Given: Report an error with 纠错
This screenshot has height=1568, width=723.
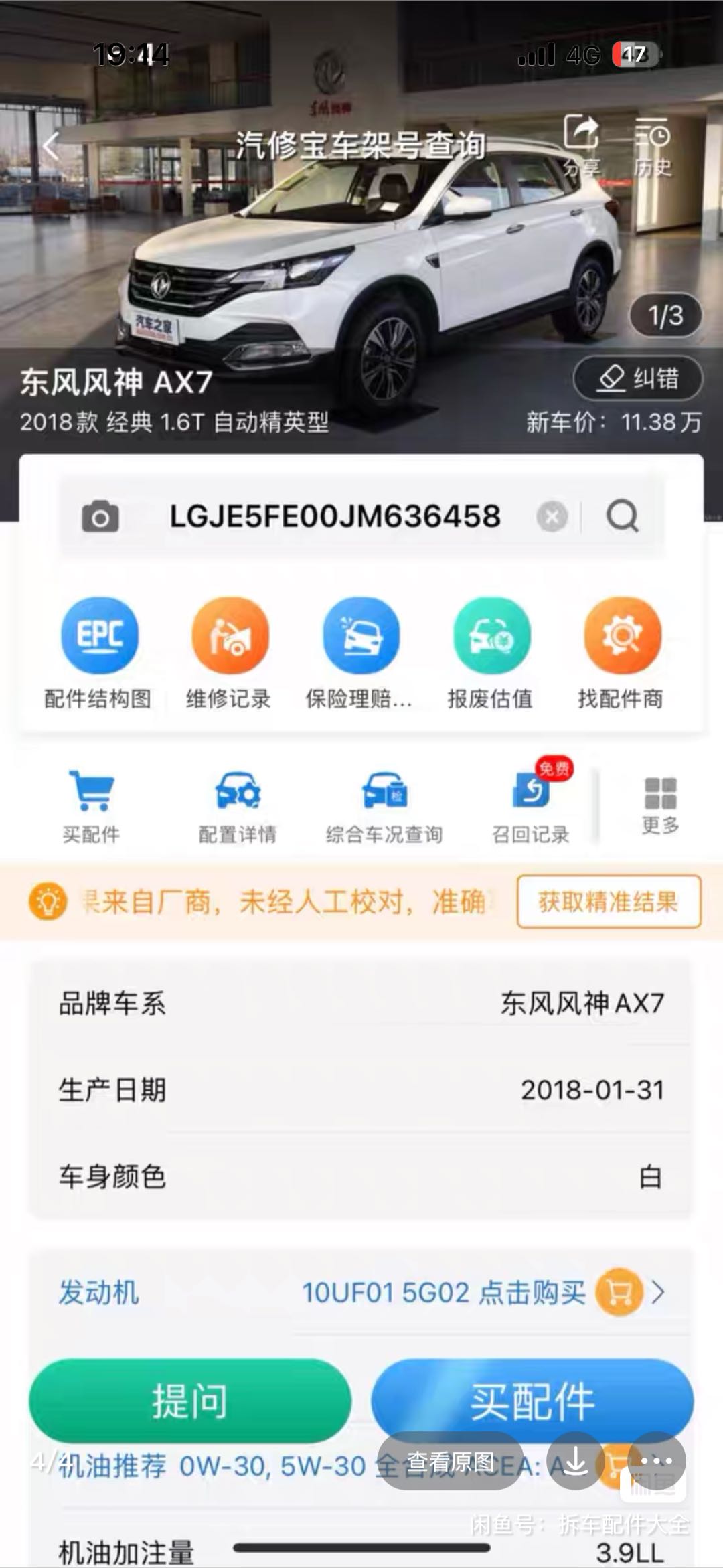Looking at the screenshot, I should pos(638,378).
